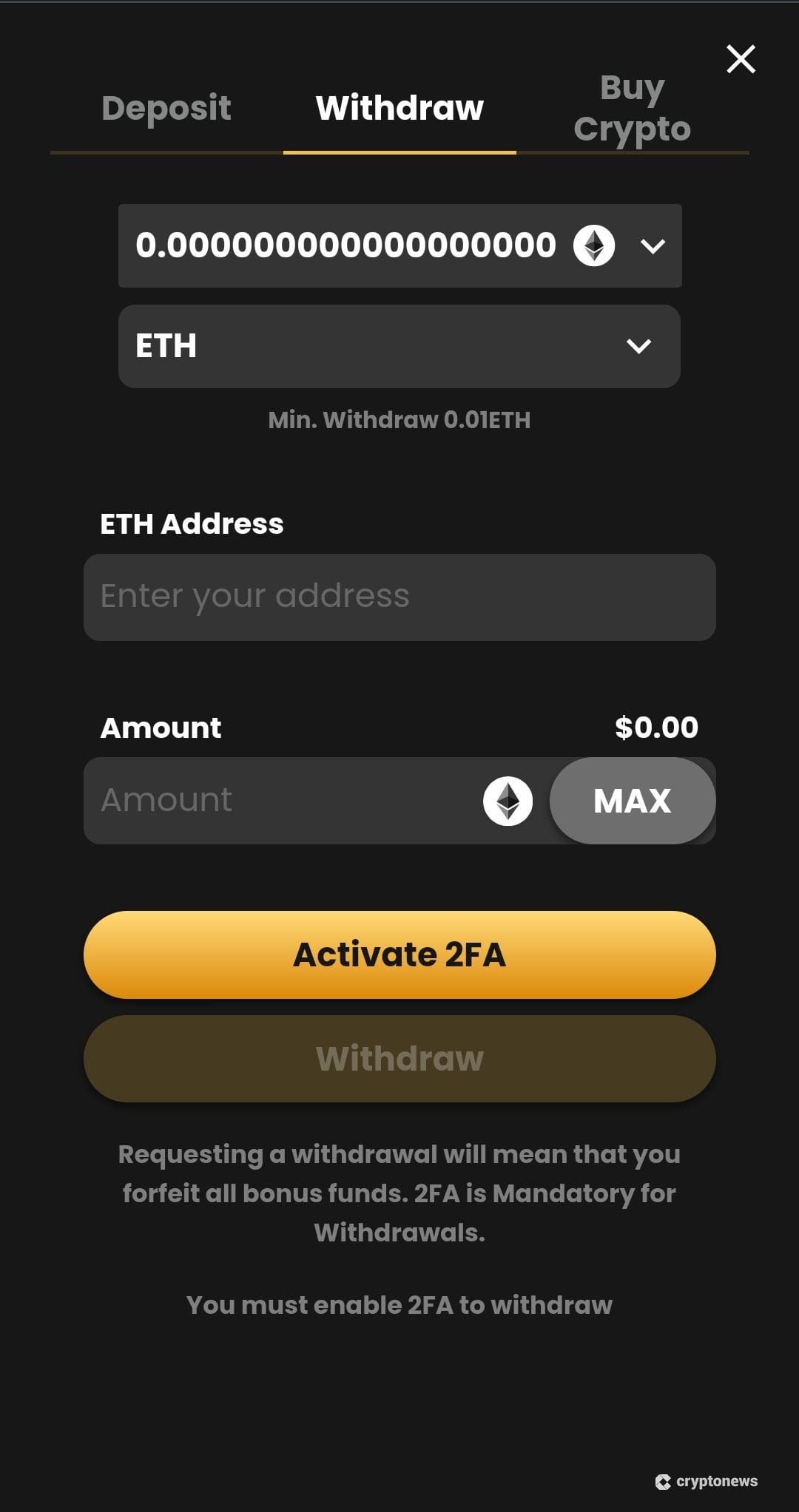Tap the Amount input field
This screenshot has width=799, height=1512.
[x=281, y=801]
